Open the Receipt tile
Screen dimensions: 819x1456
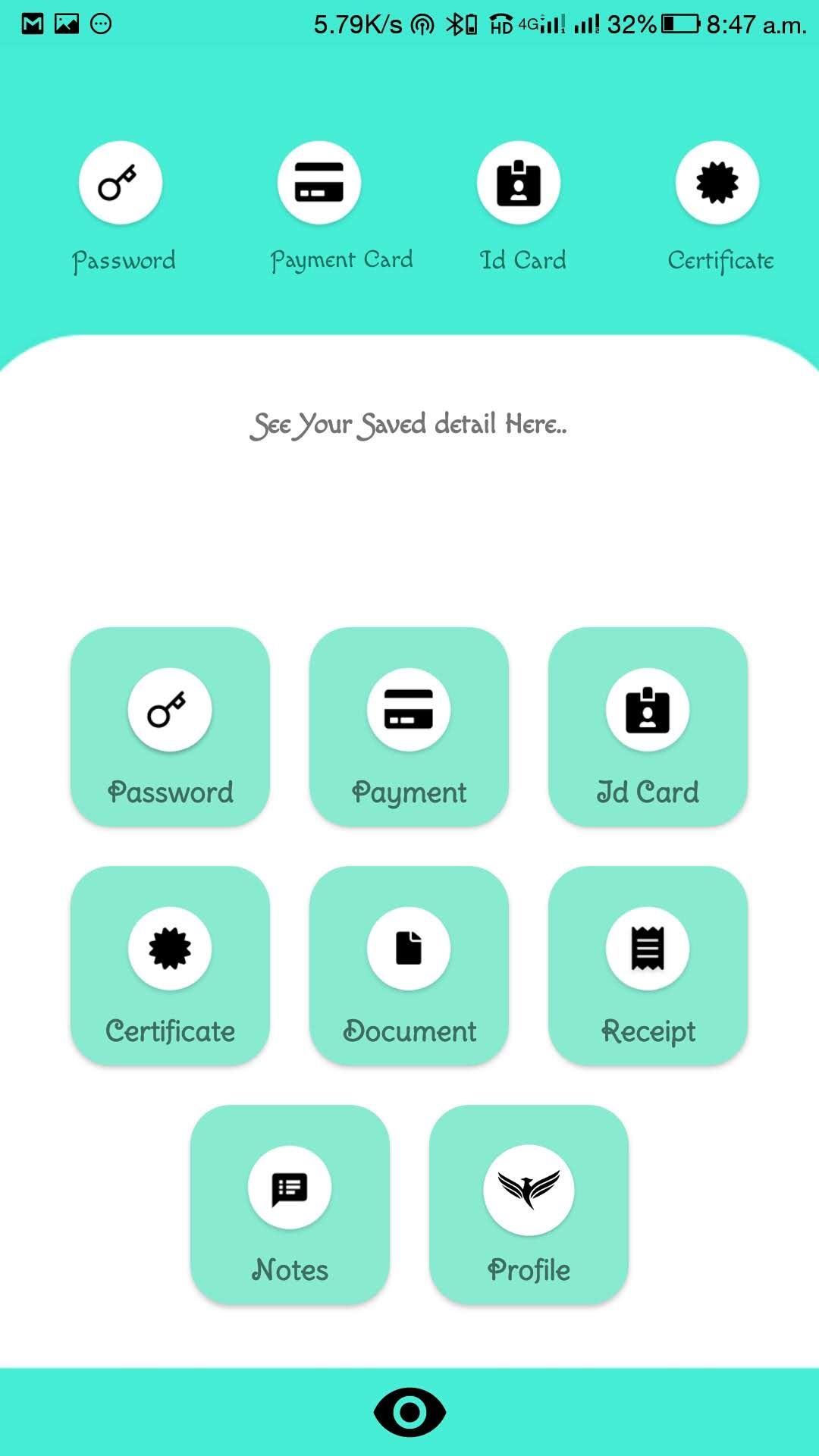[x=648, y=965]
